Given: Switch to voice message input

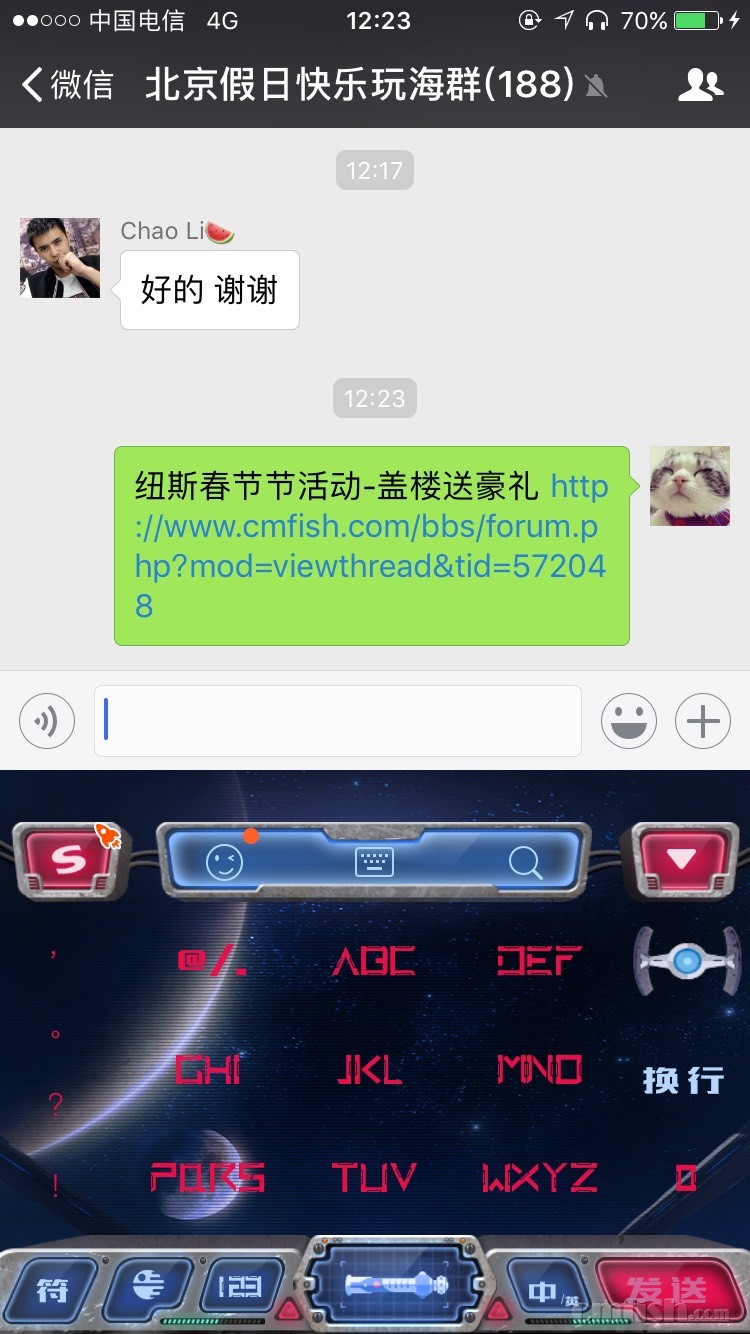Looking at the screenshot, I should pos(47,721).
